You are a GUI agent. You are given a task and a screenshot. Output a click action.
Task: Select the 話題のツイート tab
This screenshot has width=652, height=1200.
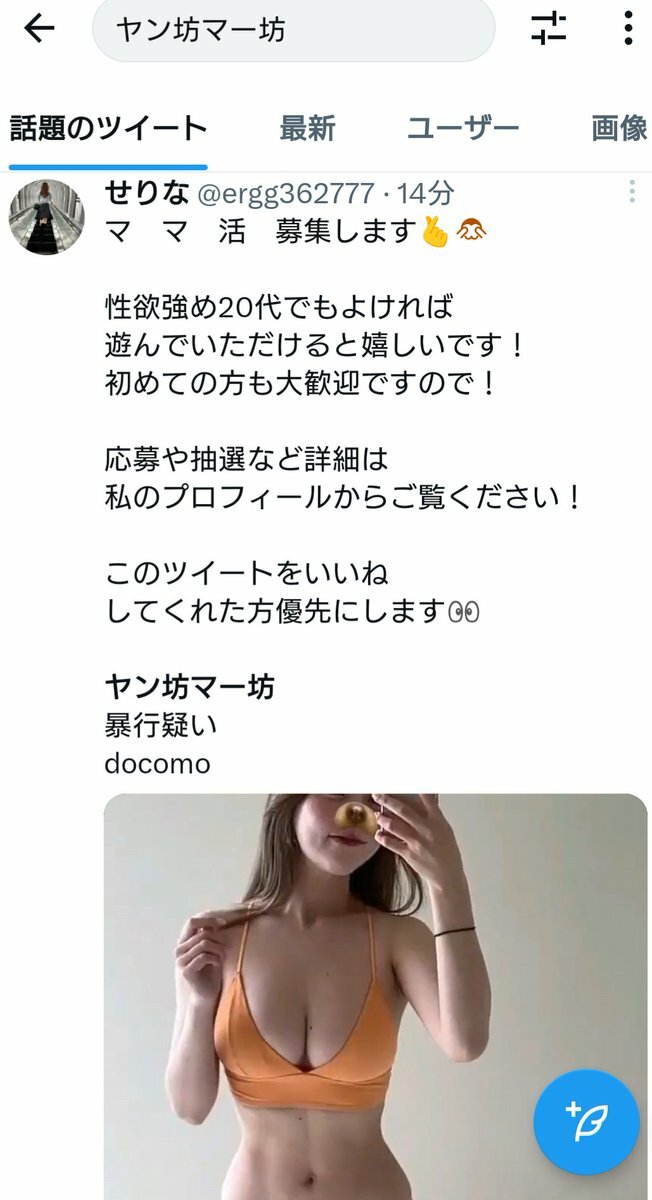click(108, 128)
